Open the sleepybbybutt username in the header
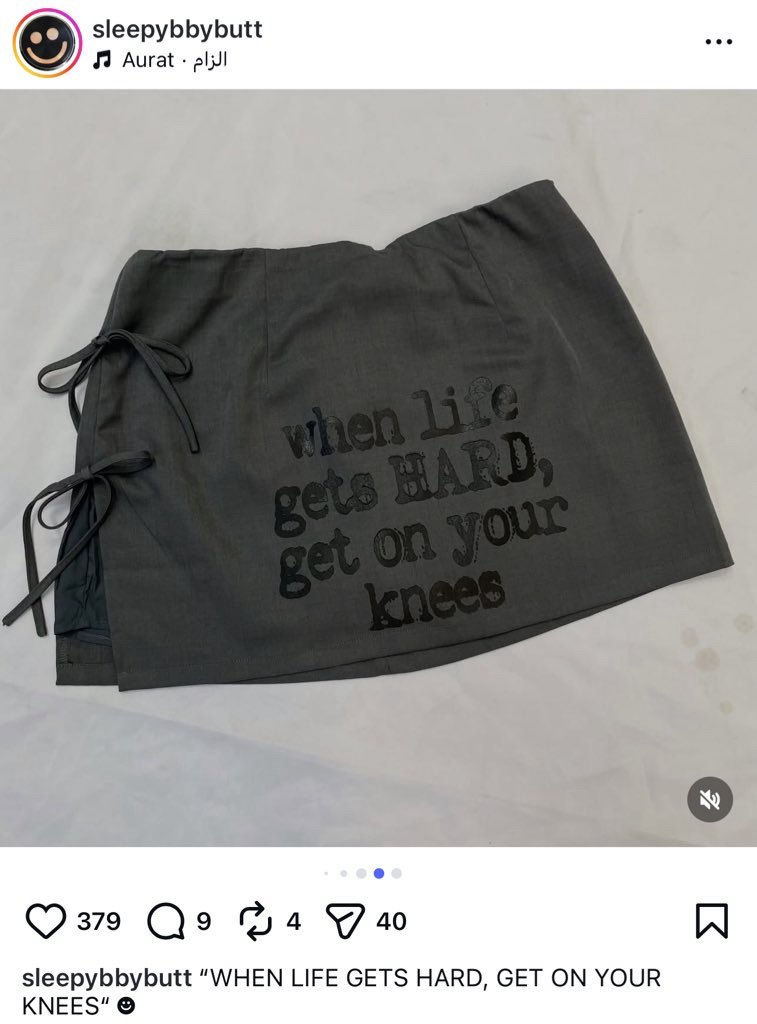 (x=176, y=29)
